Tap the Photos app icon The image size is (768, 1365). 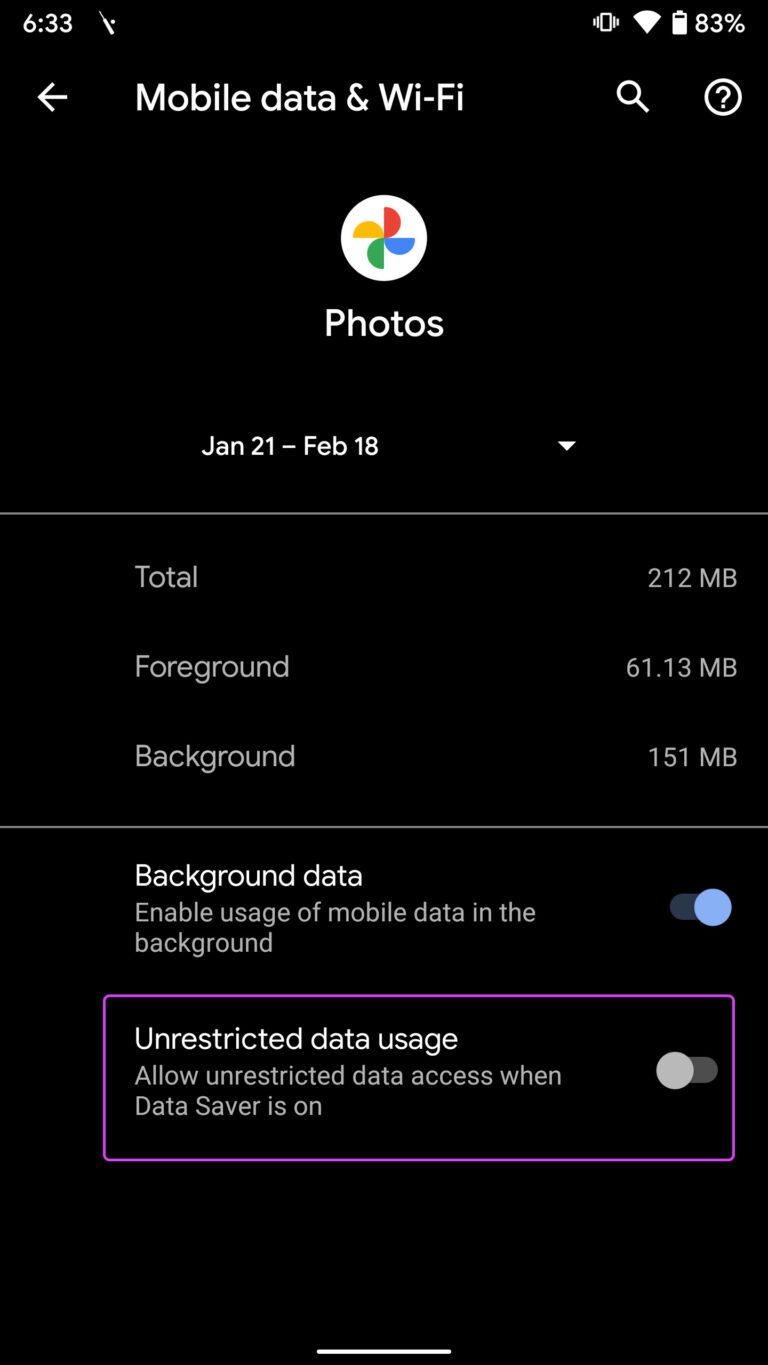[x=384, y=237]
